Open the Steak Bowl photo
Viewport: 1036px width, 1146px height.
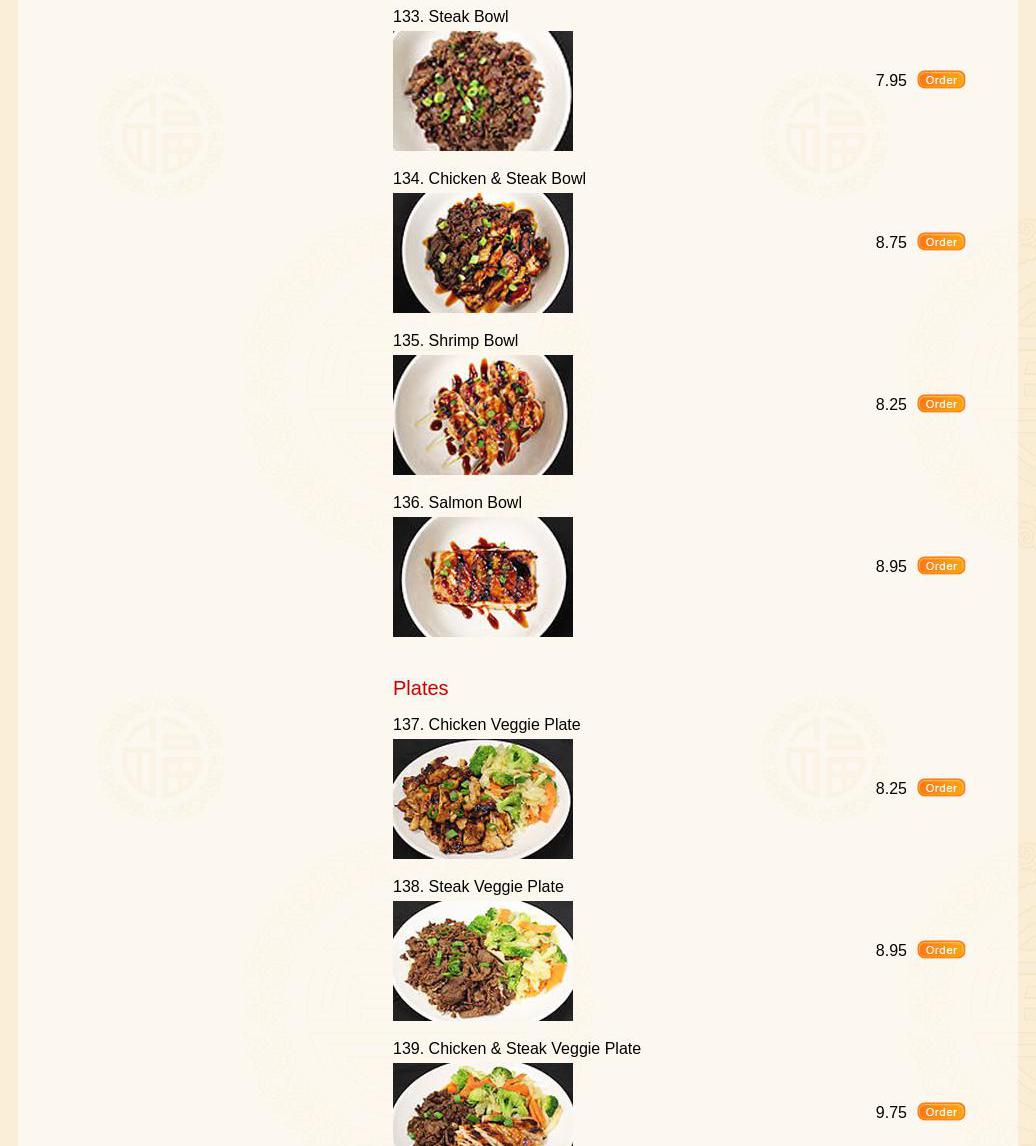(x=483, y=91)
